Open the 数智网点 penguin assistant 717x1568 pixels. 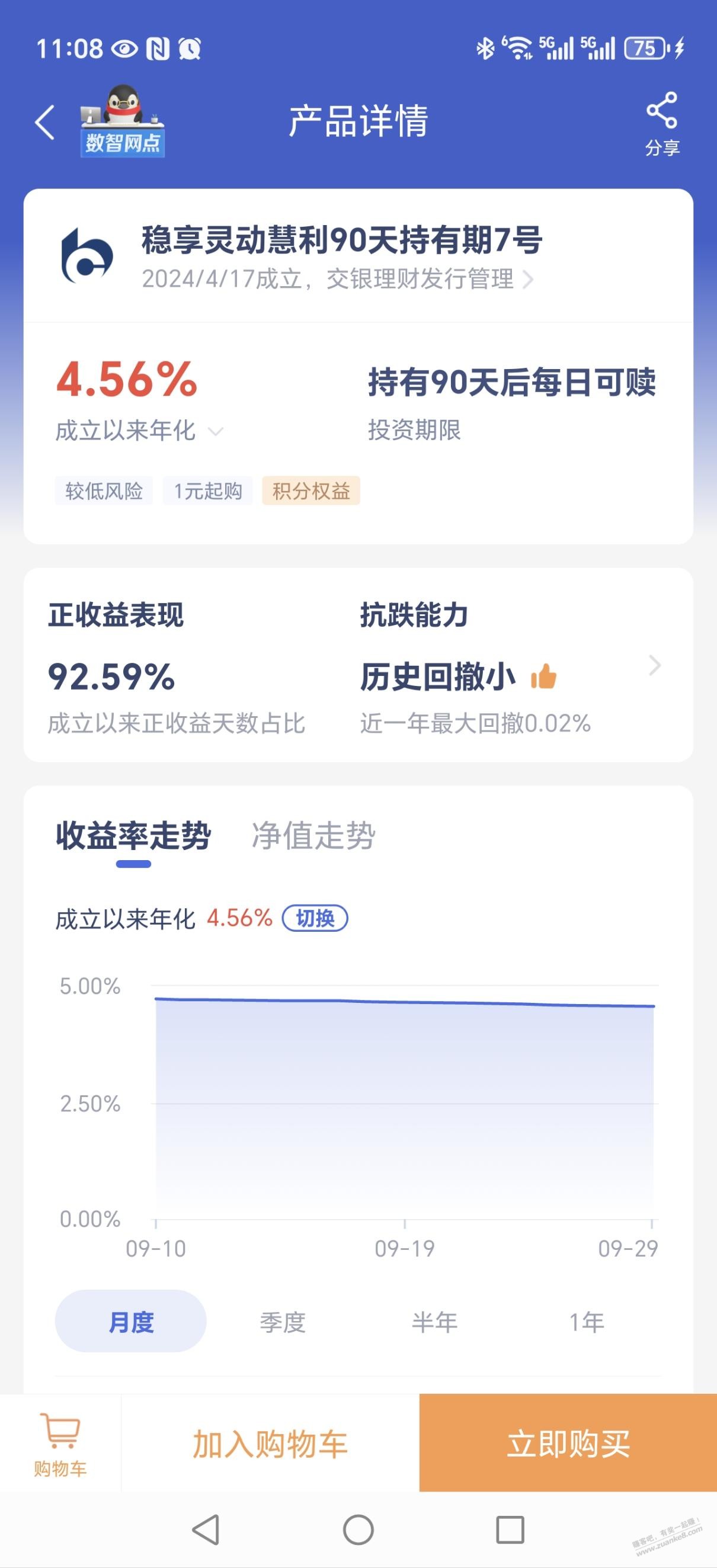[122, 122]
